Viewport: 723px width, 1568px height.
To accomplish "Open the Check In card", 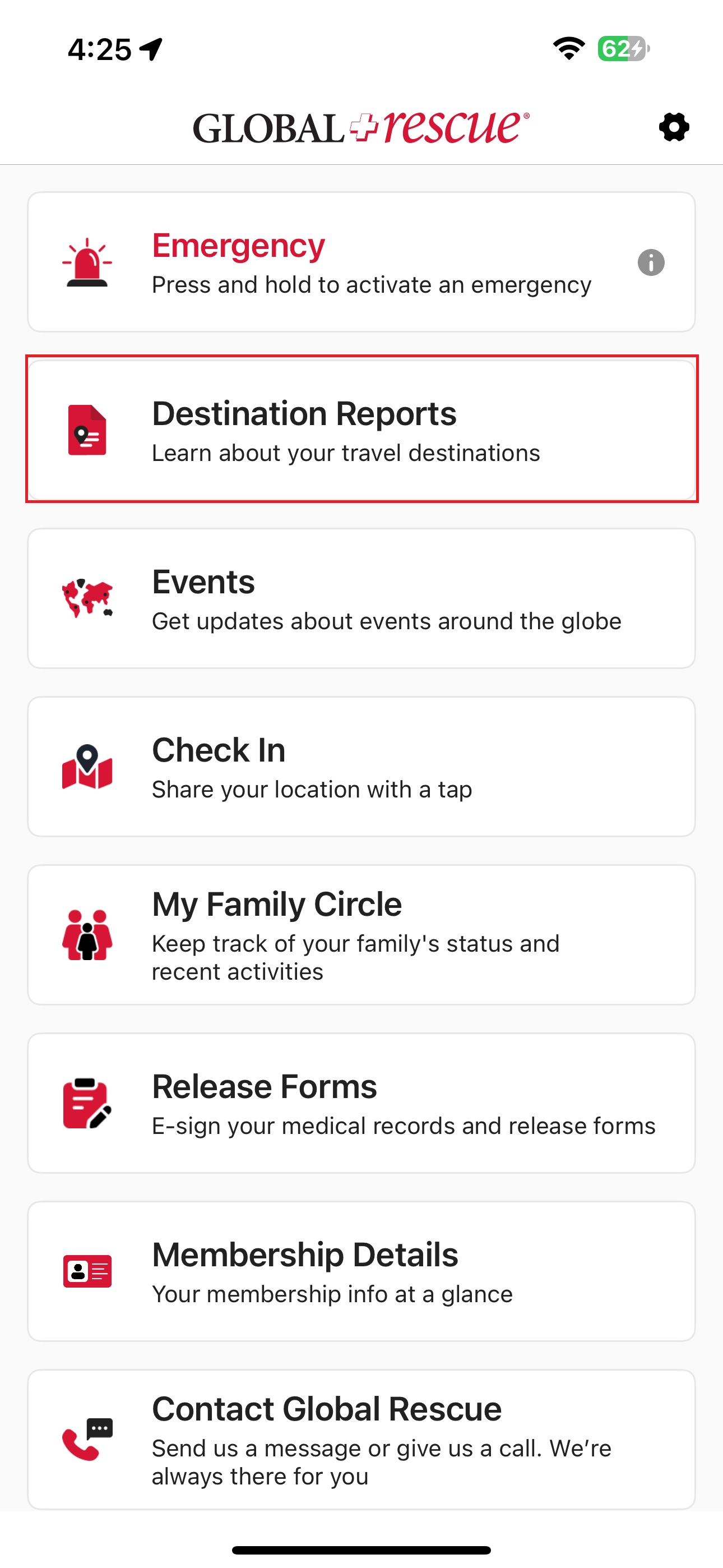I will [x=361, y=767].
